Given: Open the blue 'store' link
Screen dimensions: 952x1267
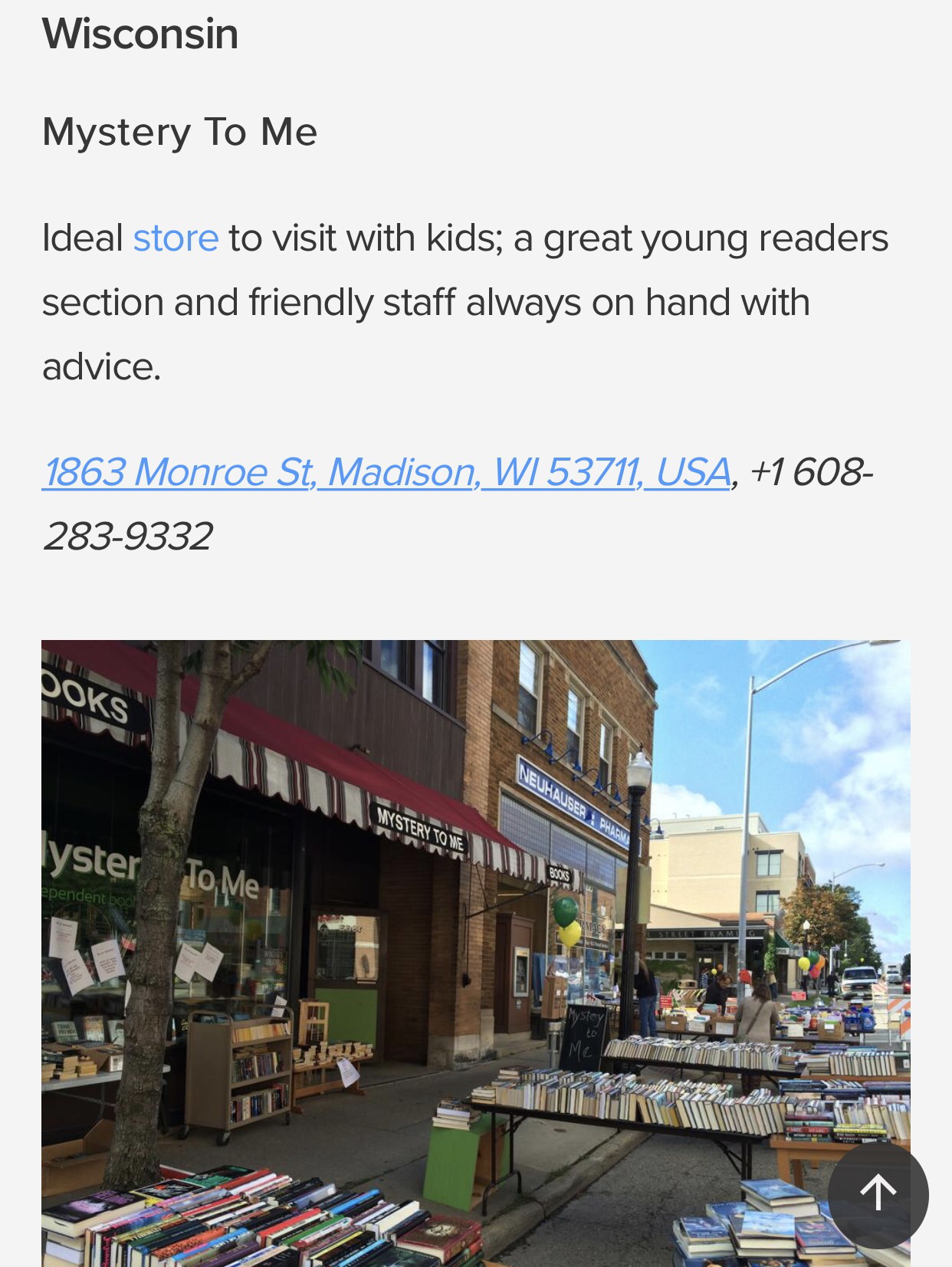Looking at the screenshot, I should pos(176,238).
